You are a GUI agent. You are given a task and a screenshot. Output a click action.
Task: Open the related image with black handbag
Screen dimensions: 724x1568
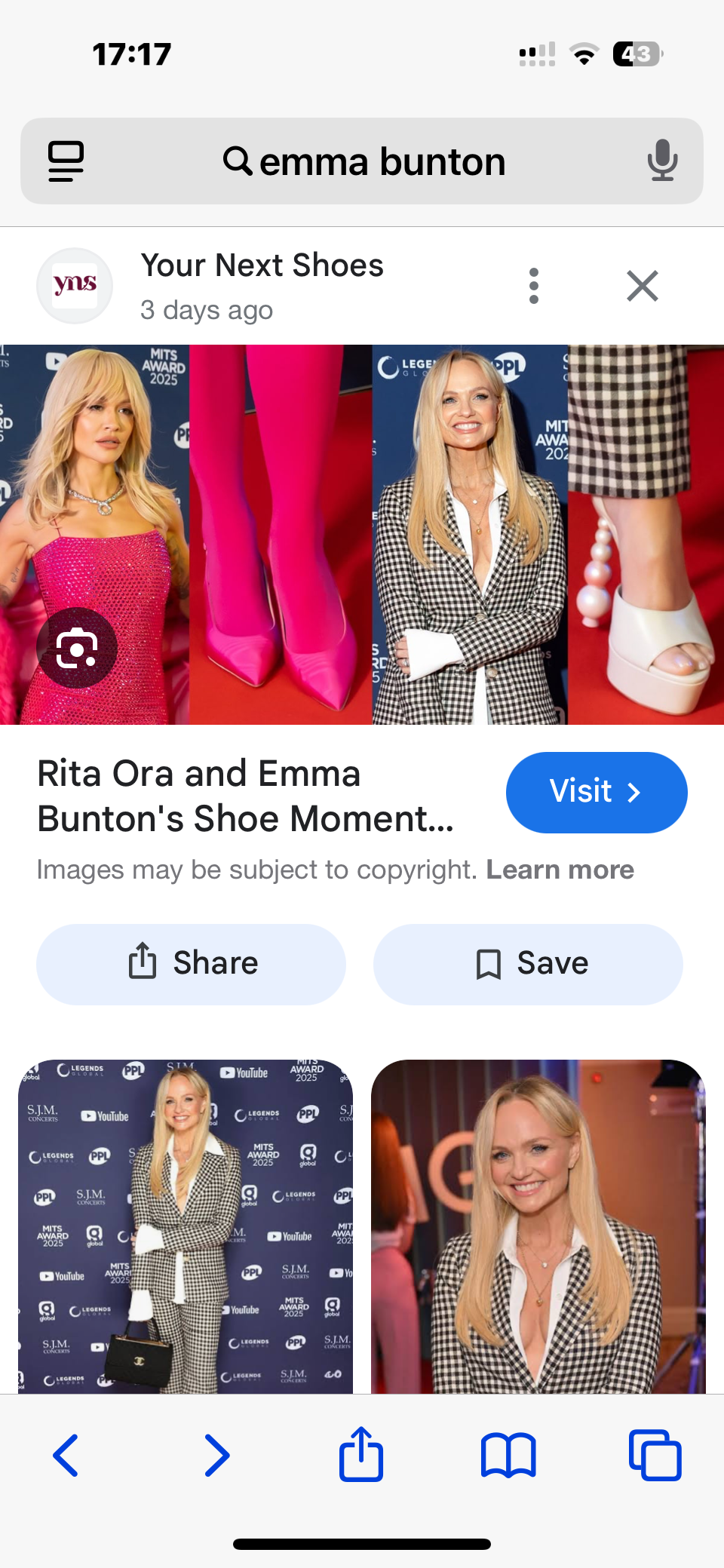tap(186, 1226)
